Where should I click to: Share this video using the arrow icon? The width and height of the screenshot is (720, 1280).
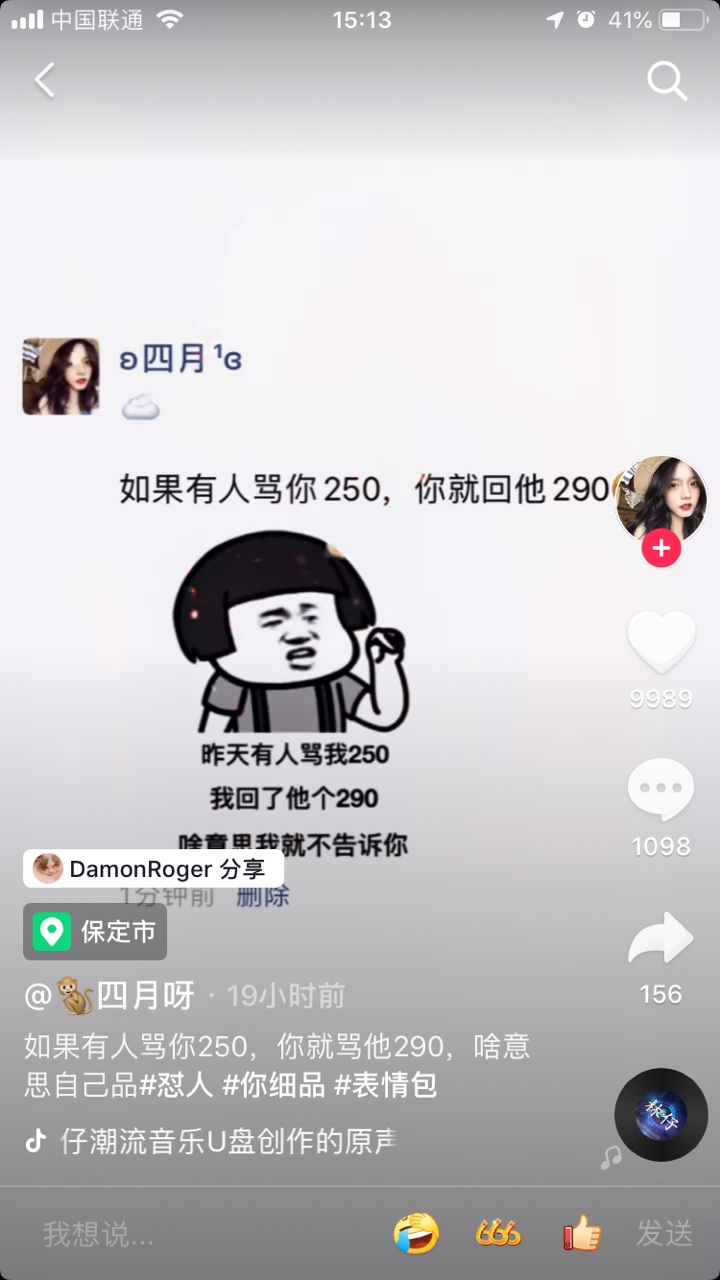point(660,940)
